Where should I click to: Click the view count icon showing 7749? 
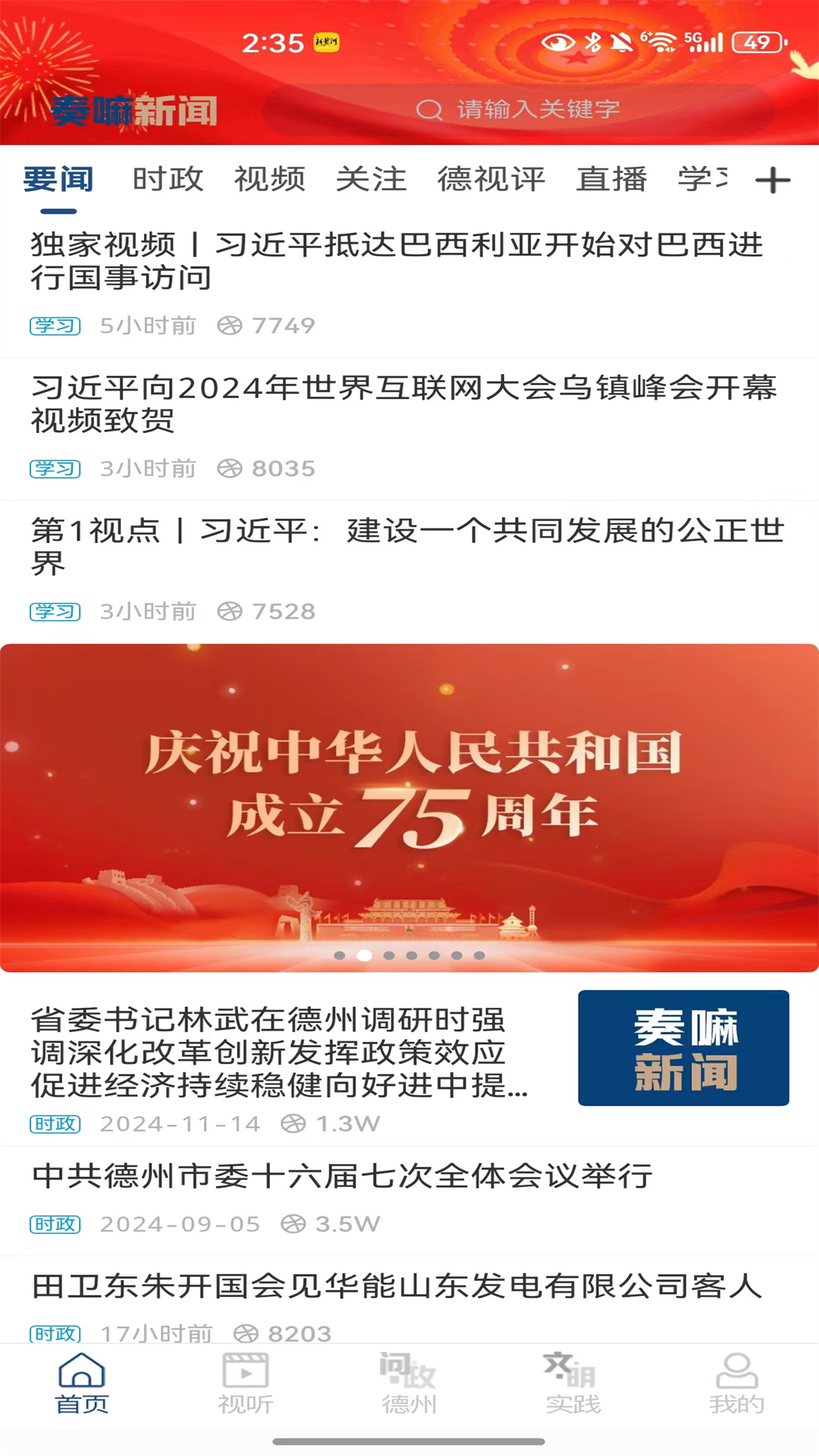click(227, 325)
